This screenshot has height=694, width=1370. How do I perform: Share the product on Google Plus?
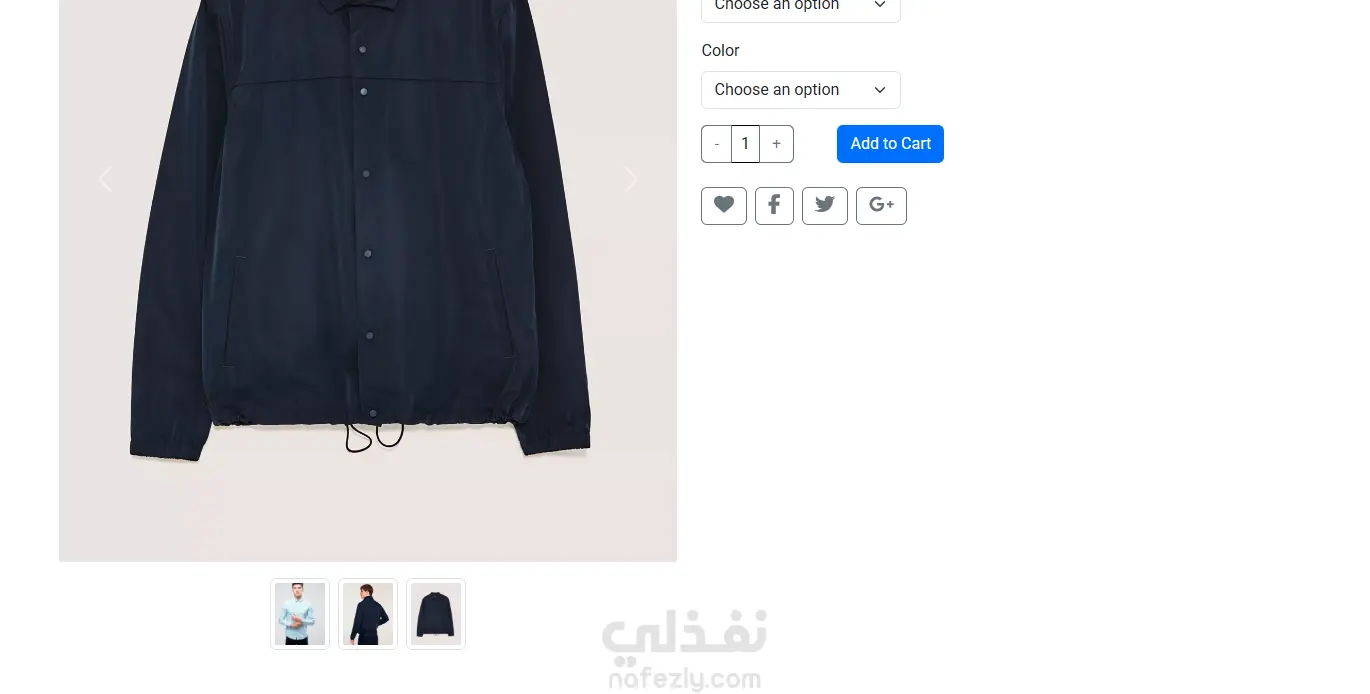pos(881,206)
